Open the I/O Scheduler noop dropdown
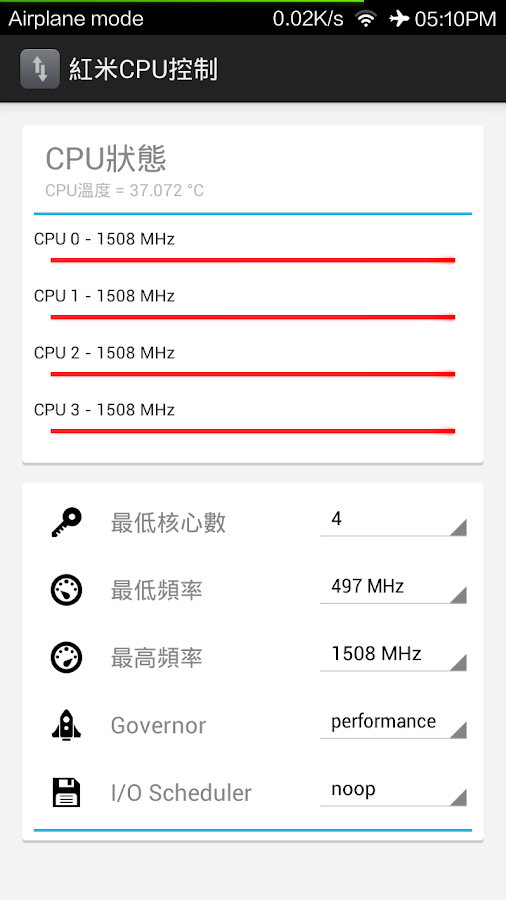 tap(393, 790)
